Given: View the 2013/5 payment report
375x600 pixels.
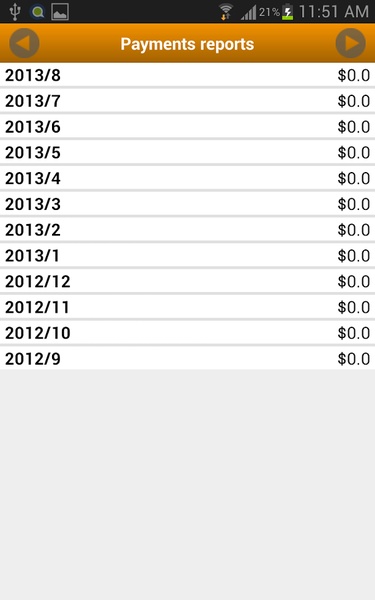Looking at the screenshot, I should pyautogui.click(x=188, y=152).
